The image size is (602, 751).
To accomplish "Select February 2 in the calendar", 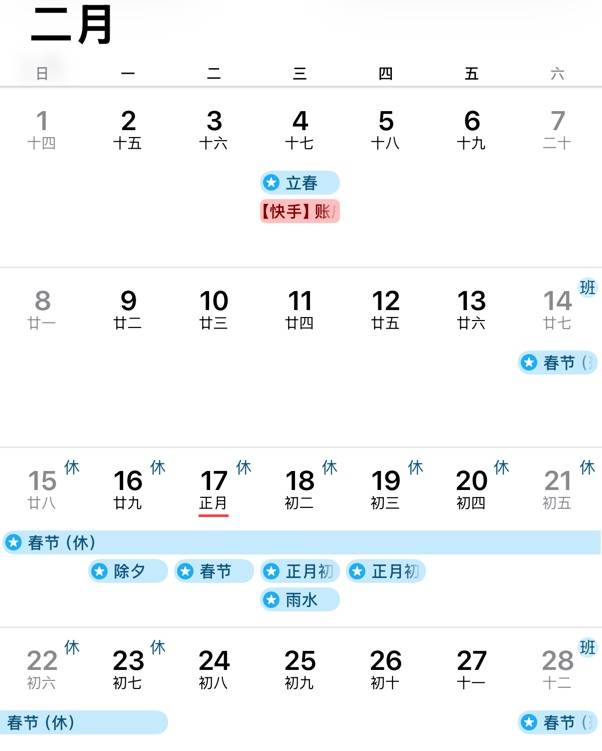I will 128,129.
